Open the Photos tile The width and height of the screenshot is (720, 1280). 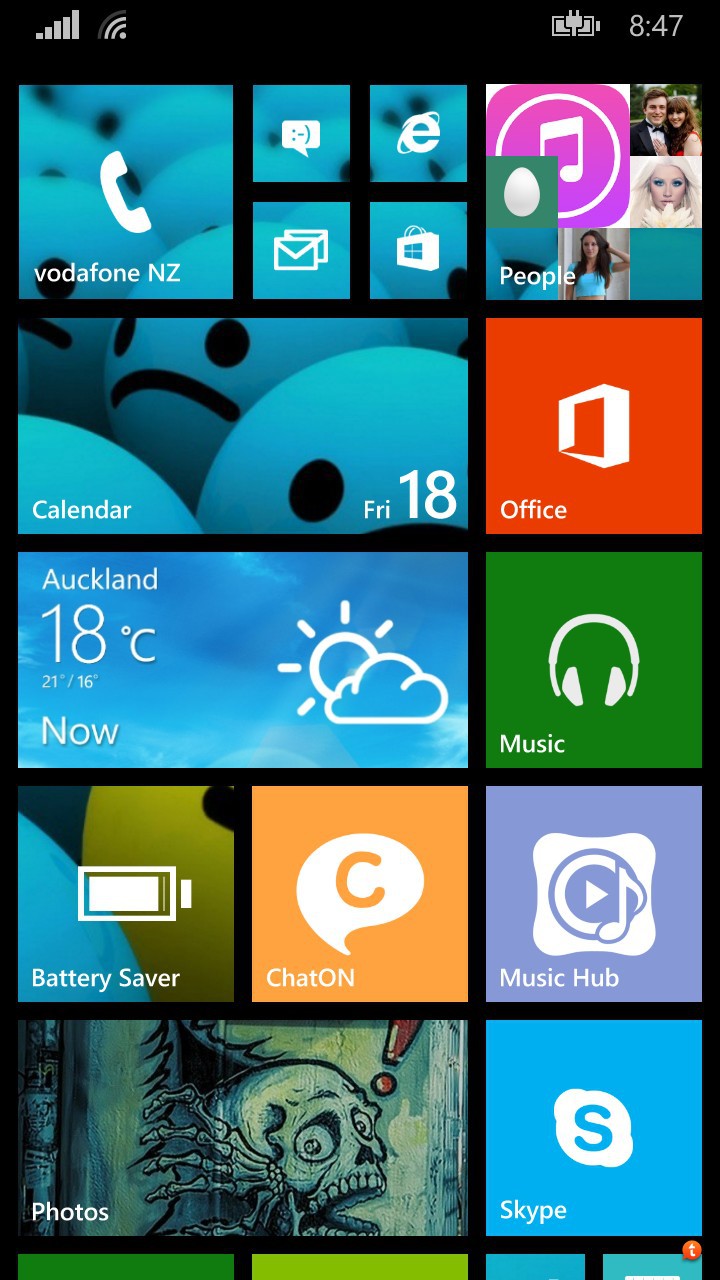click(x=242, y=1128)
